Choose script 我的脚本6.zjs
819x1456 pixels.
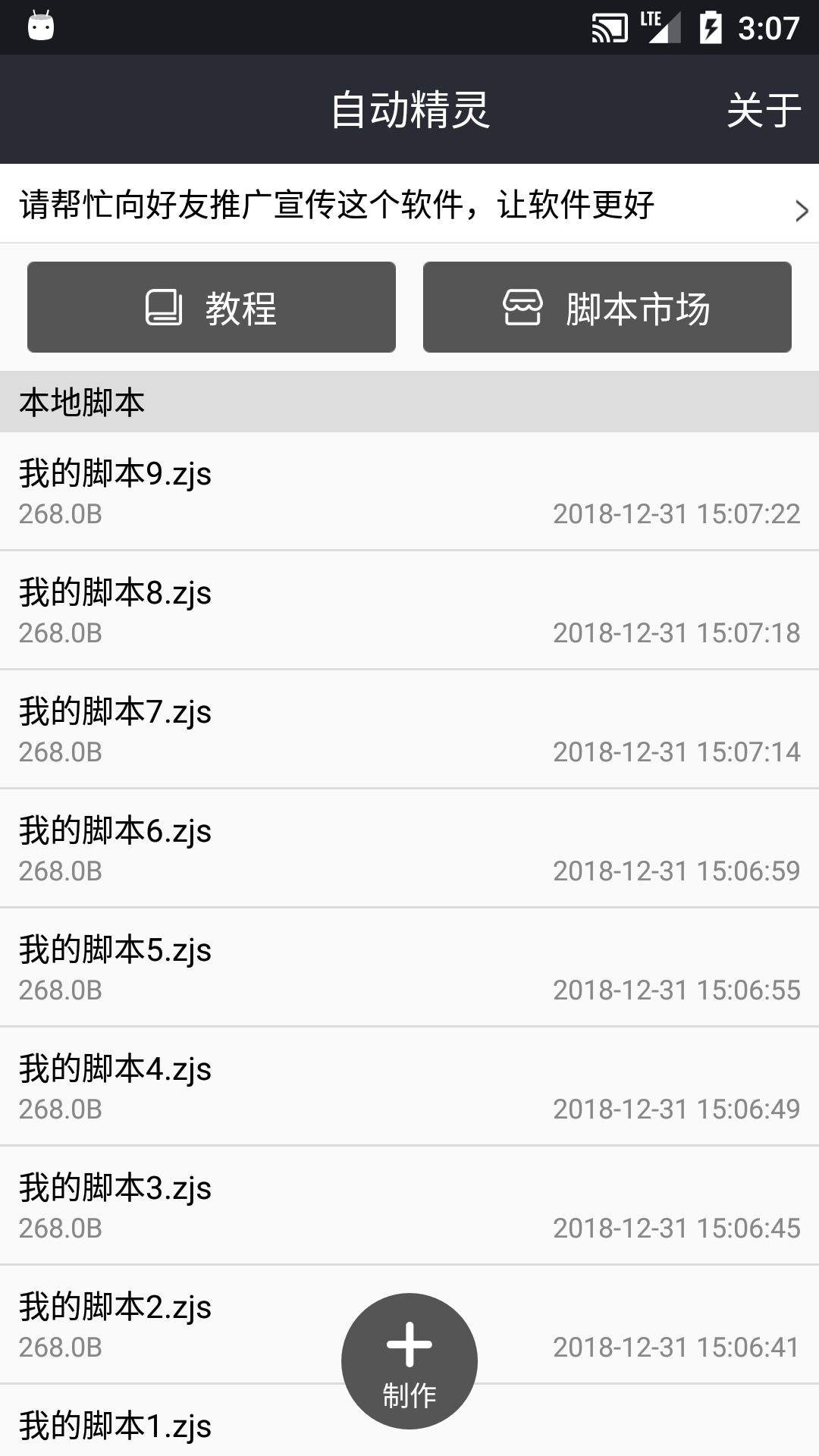409,849
